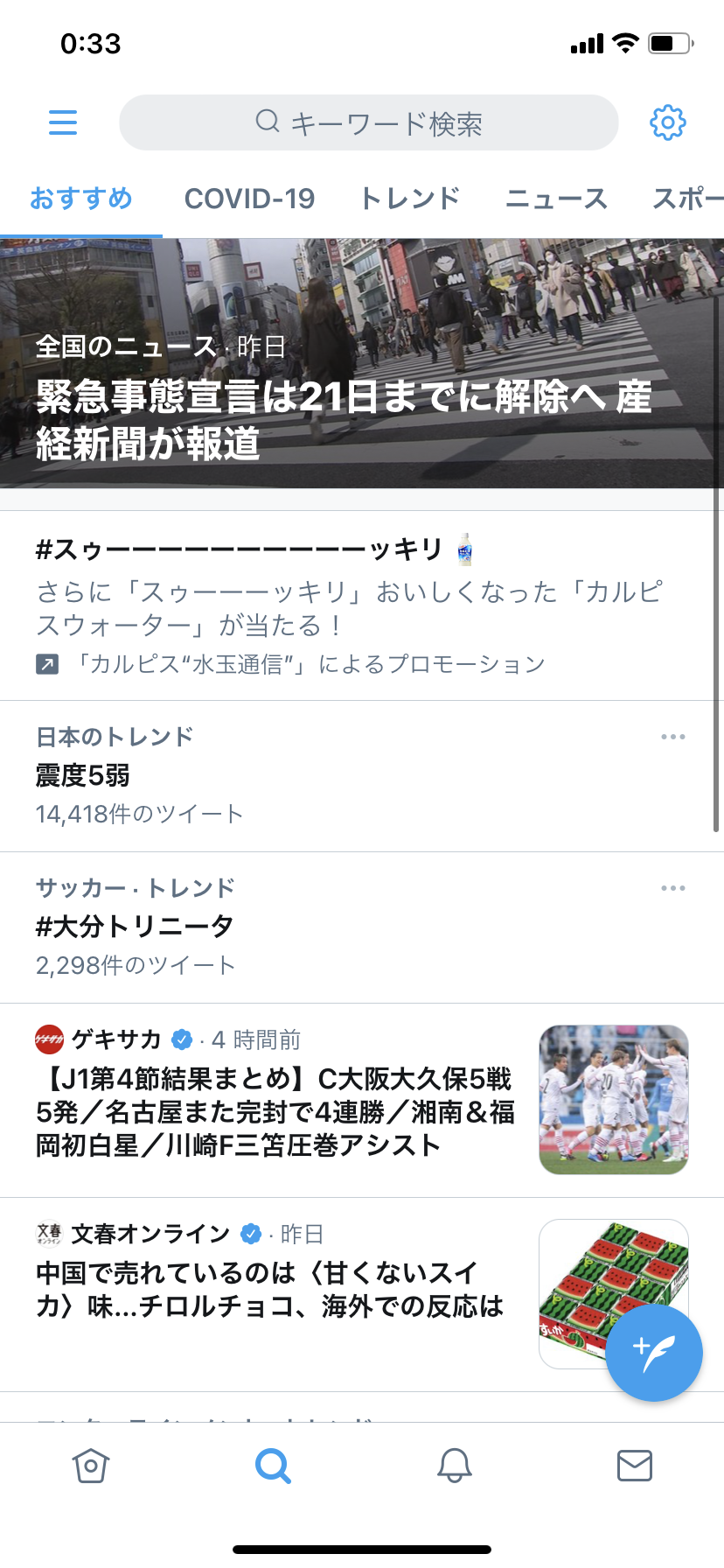This screenshot has height=1568, width=724.
Task: Select the ニュース tab
Action: click(x=556, y=199)
